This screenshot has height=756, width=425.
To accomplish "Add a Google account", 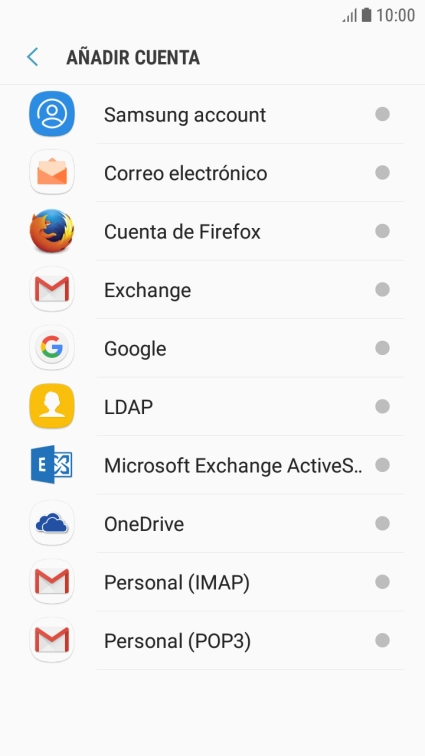I will coord(212,348).
